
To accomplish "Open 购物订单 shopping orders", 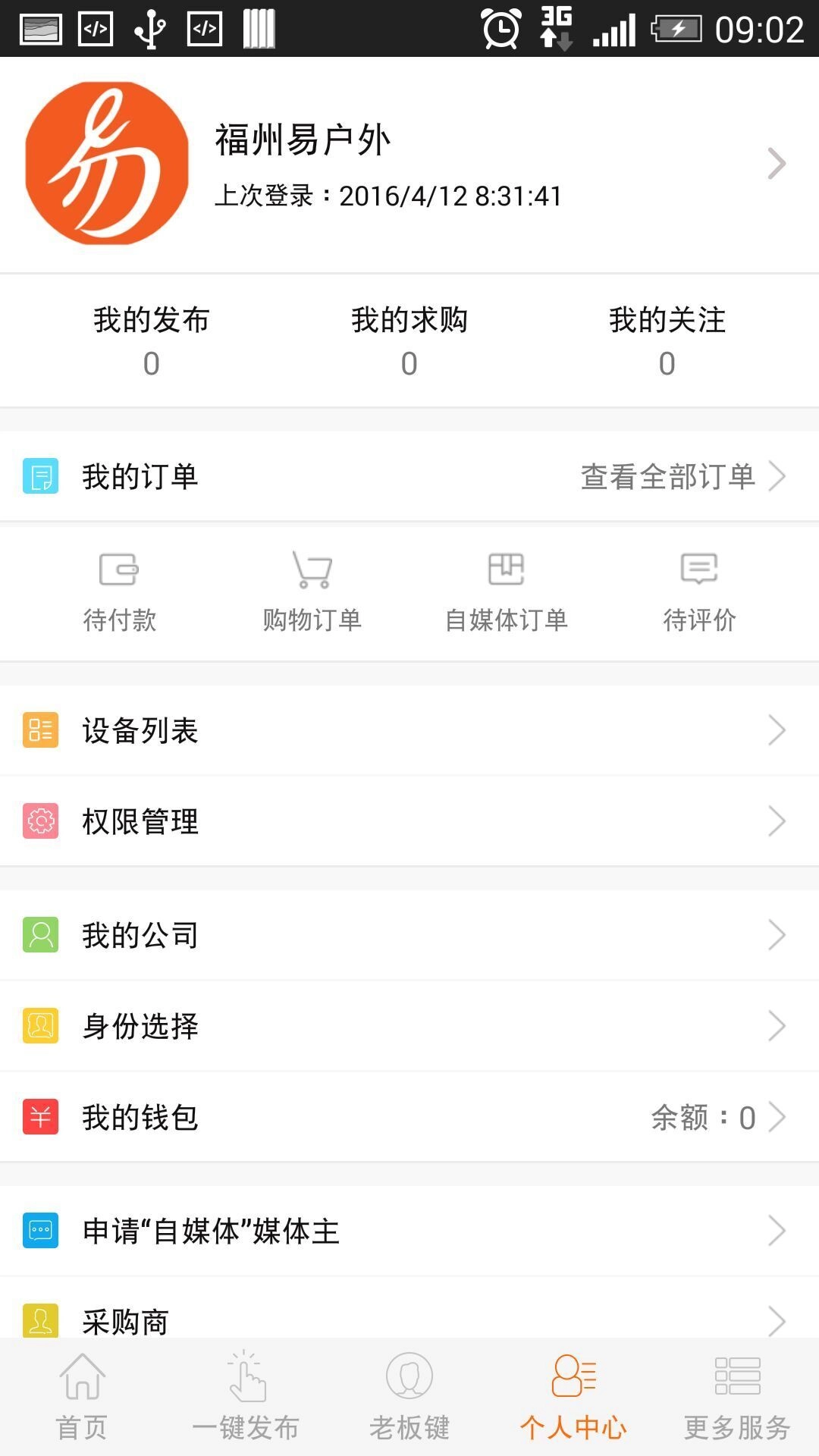I will coord(312,593).
